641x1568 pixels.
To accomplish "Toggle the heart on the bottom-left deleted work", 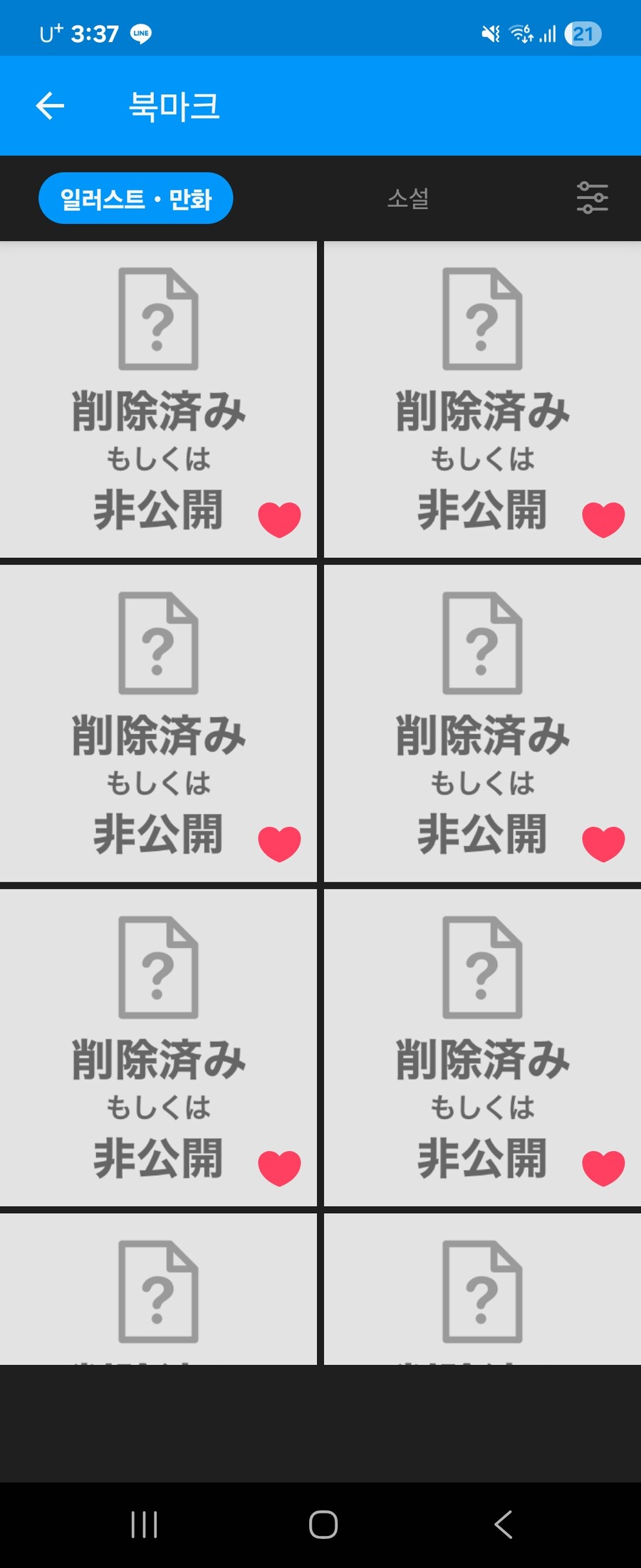I will 278,1169.
